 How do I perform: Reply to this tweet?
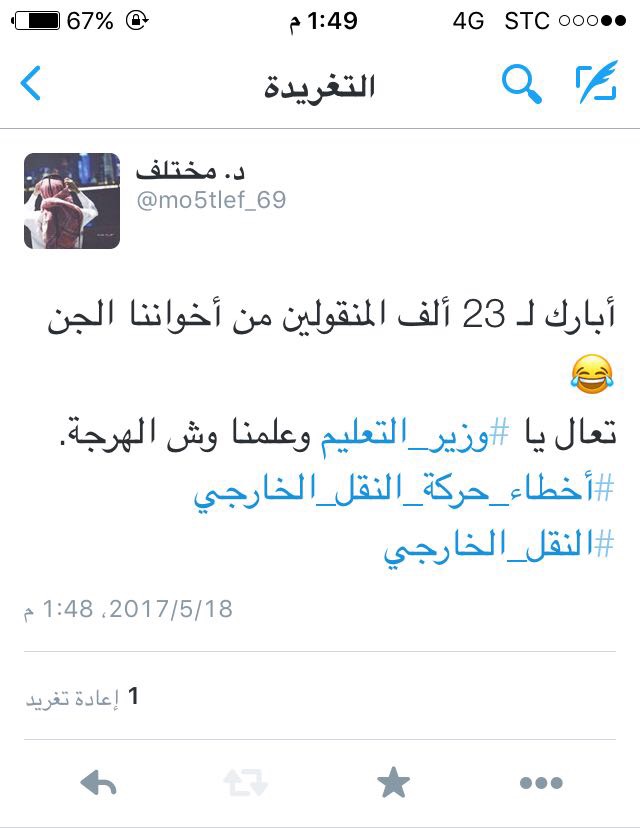point(98,783)
